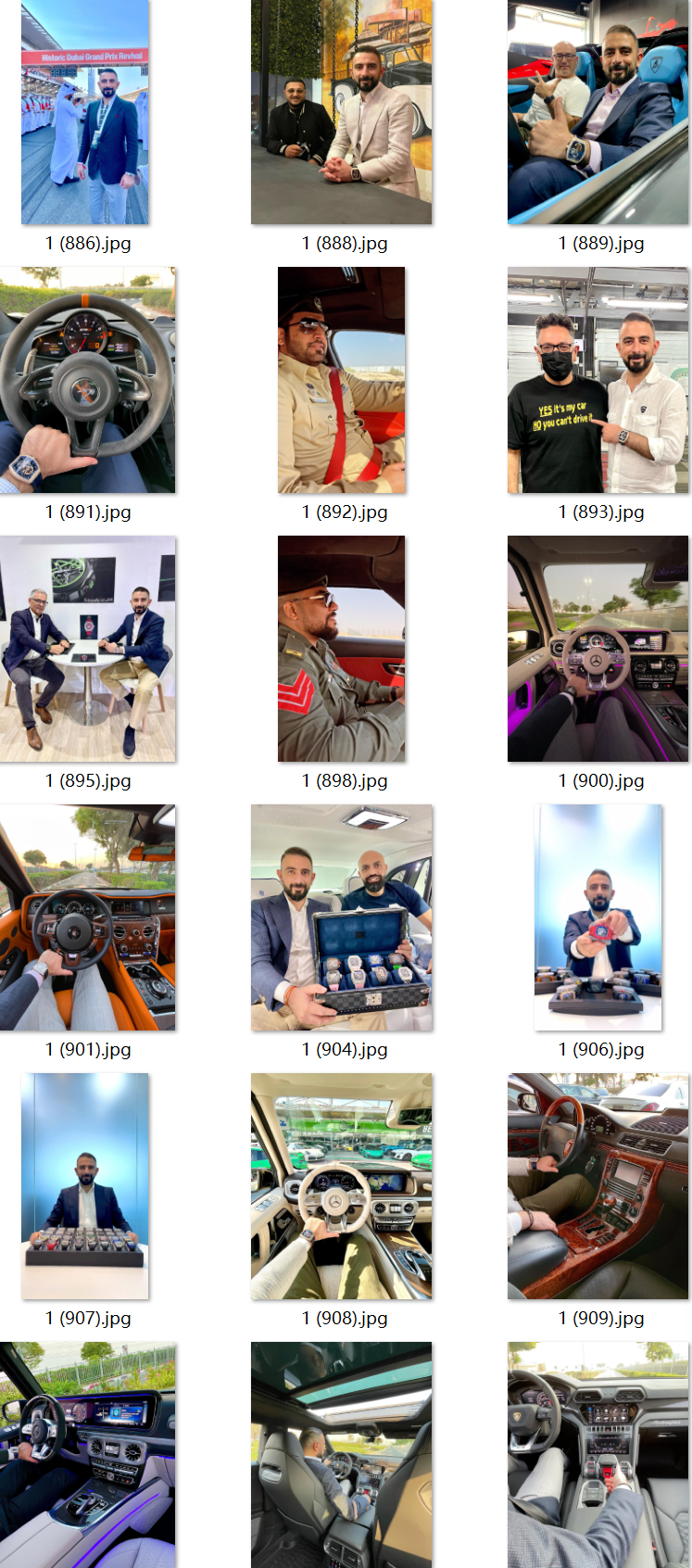692x1568 pixels.
Task: Open the picture 1 (906).jpg
Action: 598,917
